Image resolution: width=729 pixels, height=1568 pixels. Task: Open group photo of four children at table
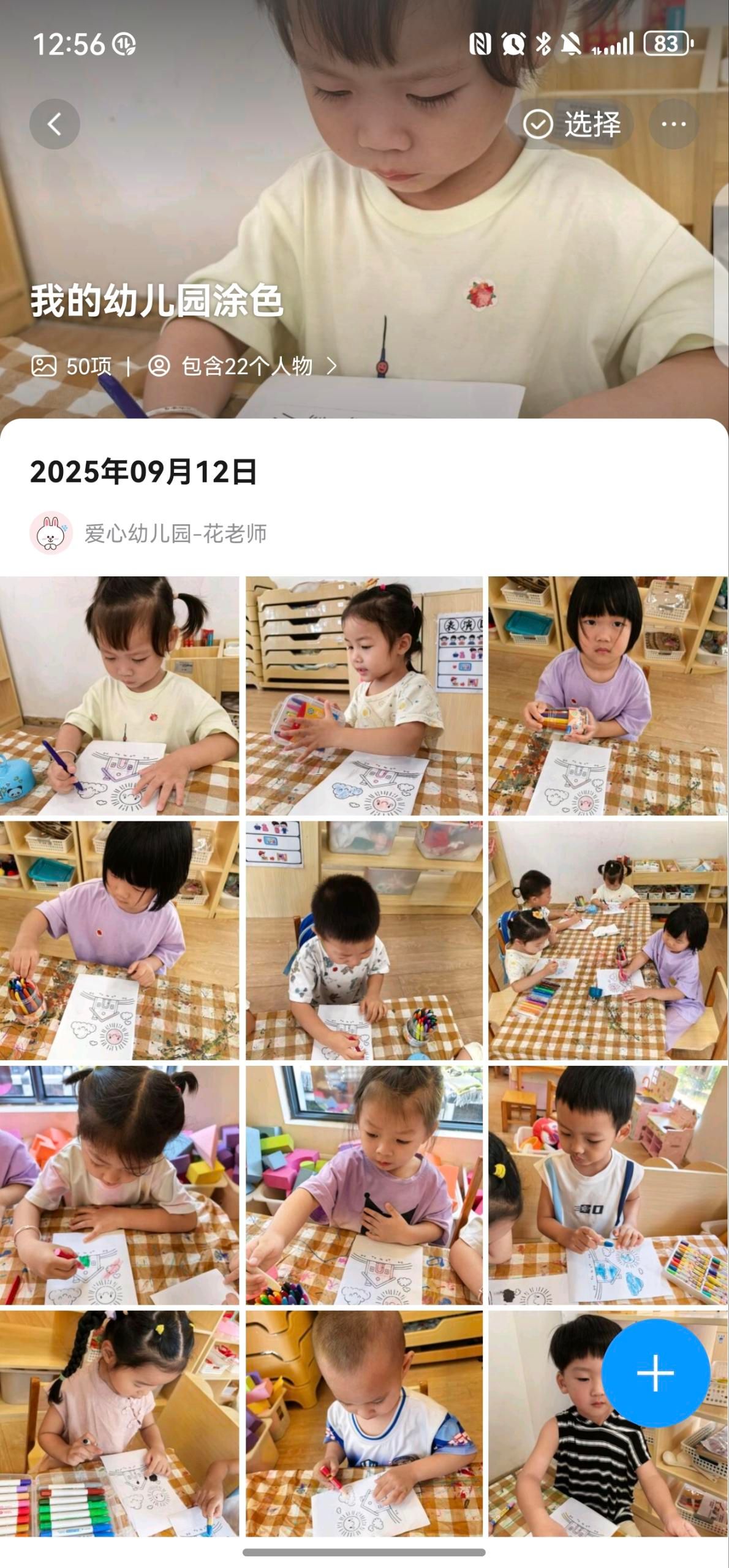608,940
